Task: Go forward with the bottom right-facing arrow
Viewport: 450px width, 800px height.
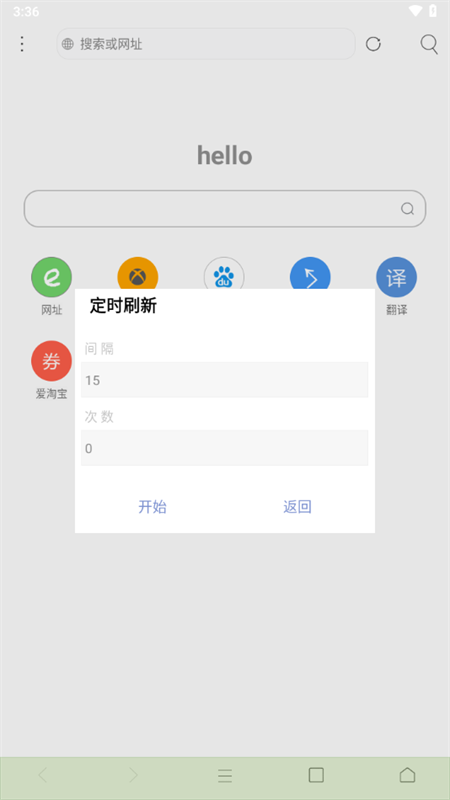Action: (133, 775)
